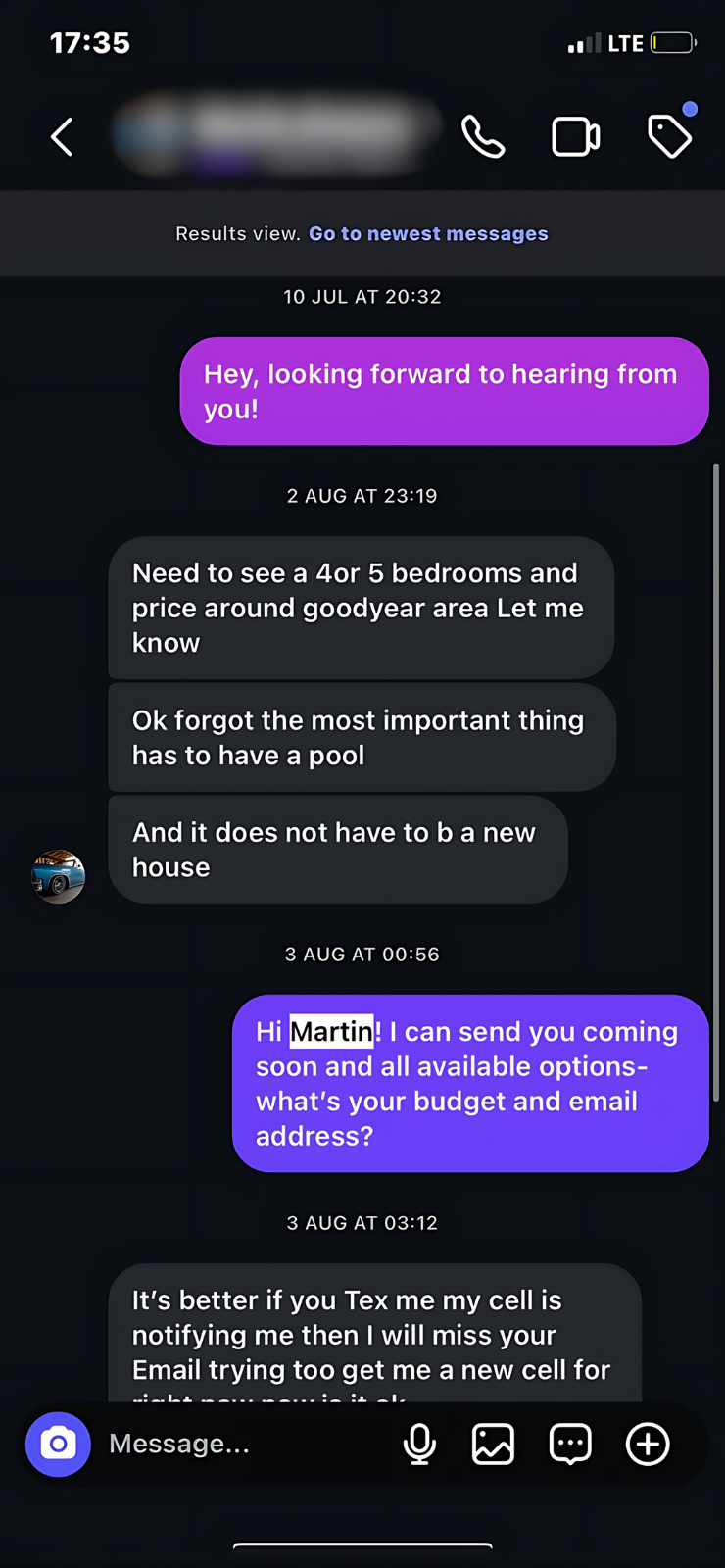The width and height of the screenshot is (725, 1568).
Task: Select the Message input field
Action: click(216, 1444)
